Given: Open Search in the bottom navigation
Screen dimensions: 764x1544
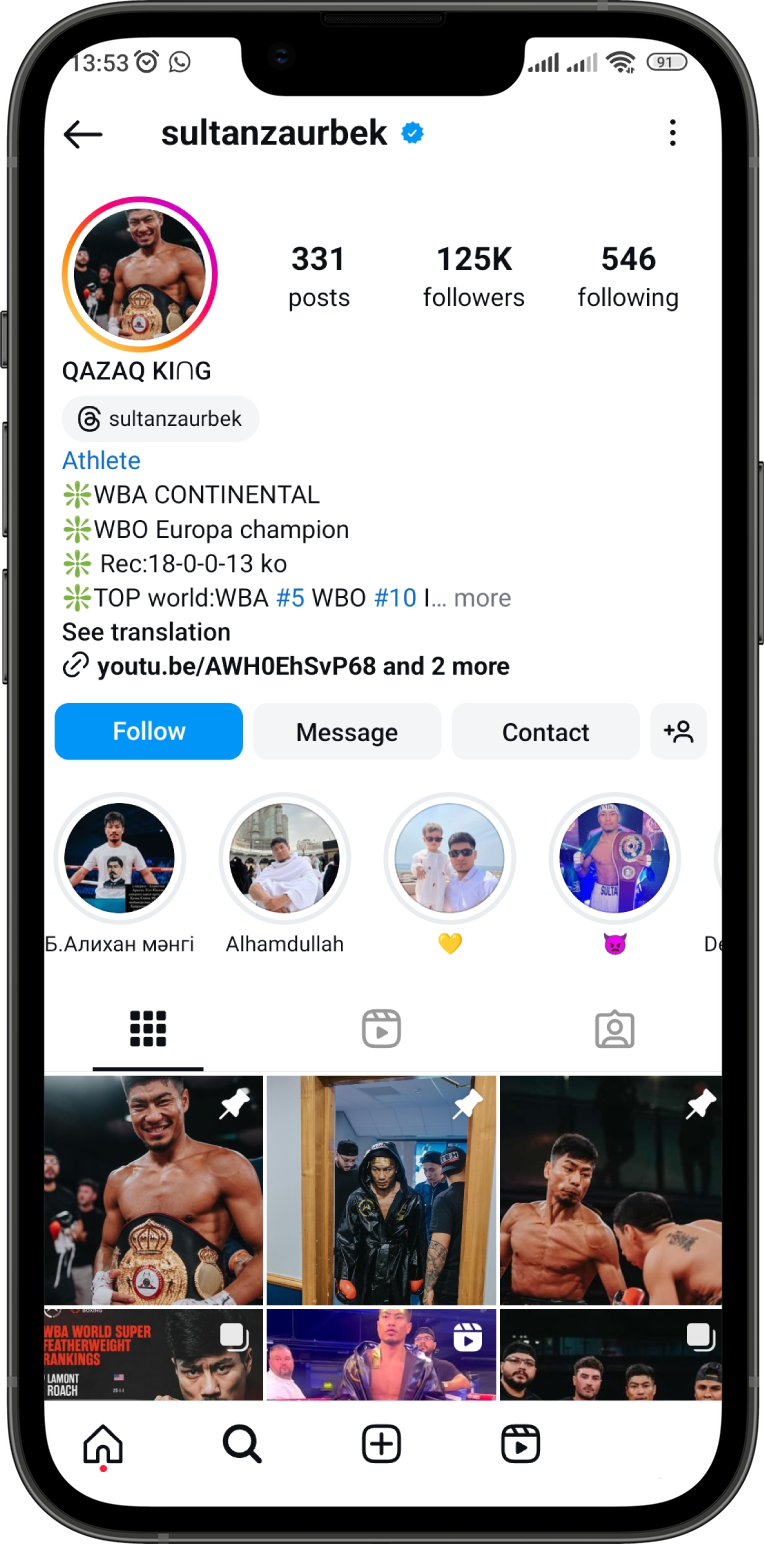Looking at the screenshot, I should point(242,1444).
